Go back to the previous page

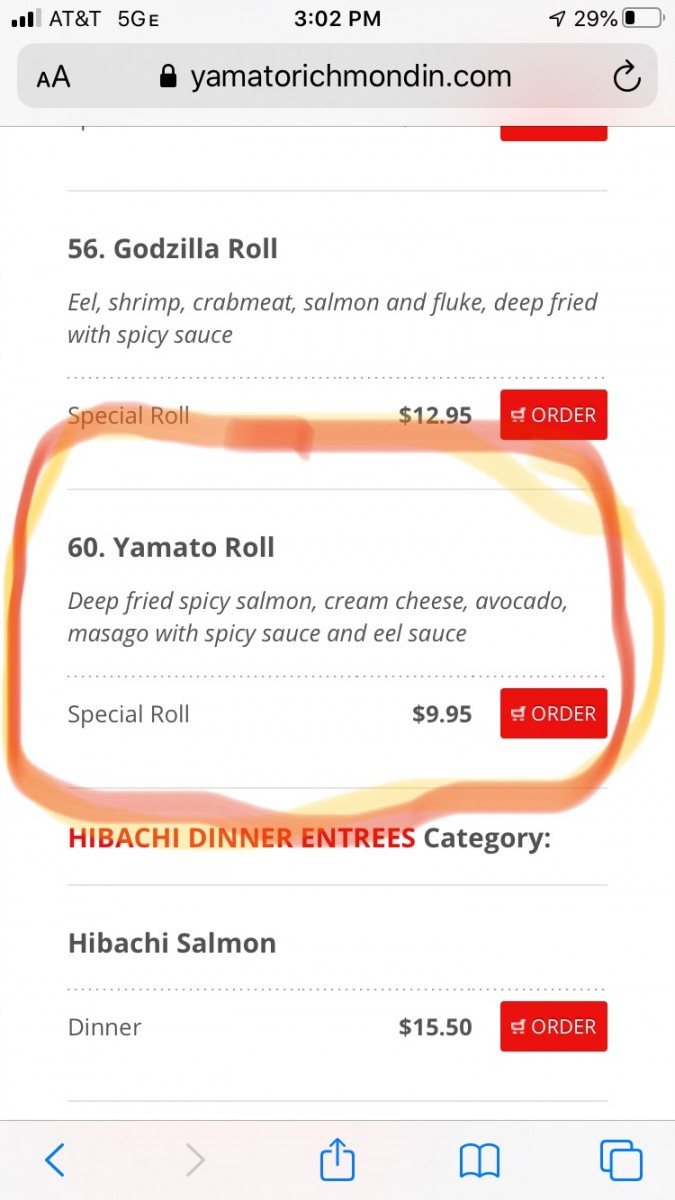55,1160
